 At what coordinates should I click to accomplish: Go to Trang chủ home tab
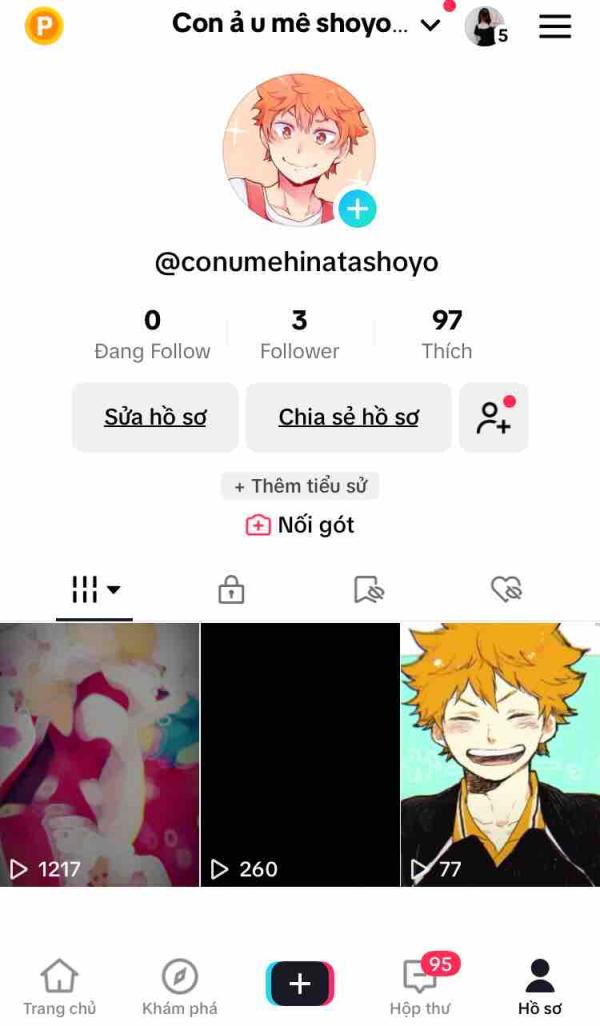click(x=60, y=987)
